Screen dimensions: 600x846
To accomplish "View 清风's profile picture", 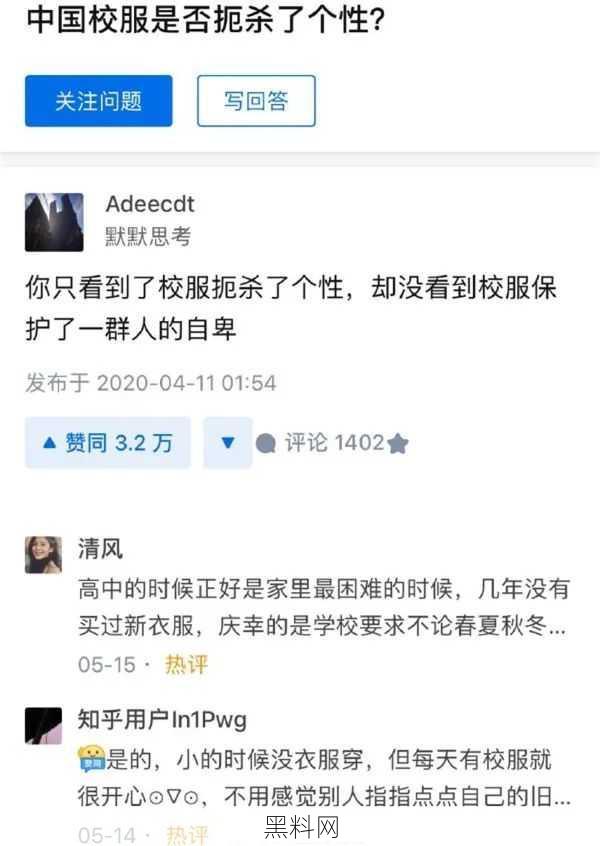I will (x=43, y=555).
